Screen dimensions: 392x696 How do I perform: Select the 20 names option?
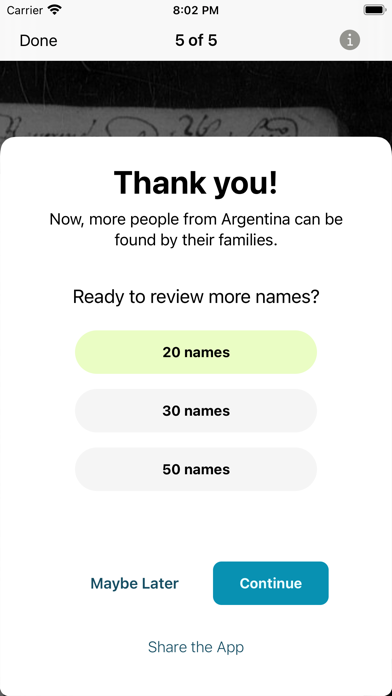[x=196, y=352]
